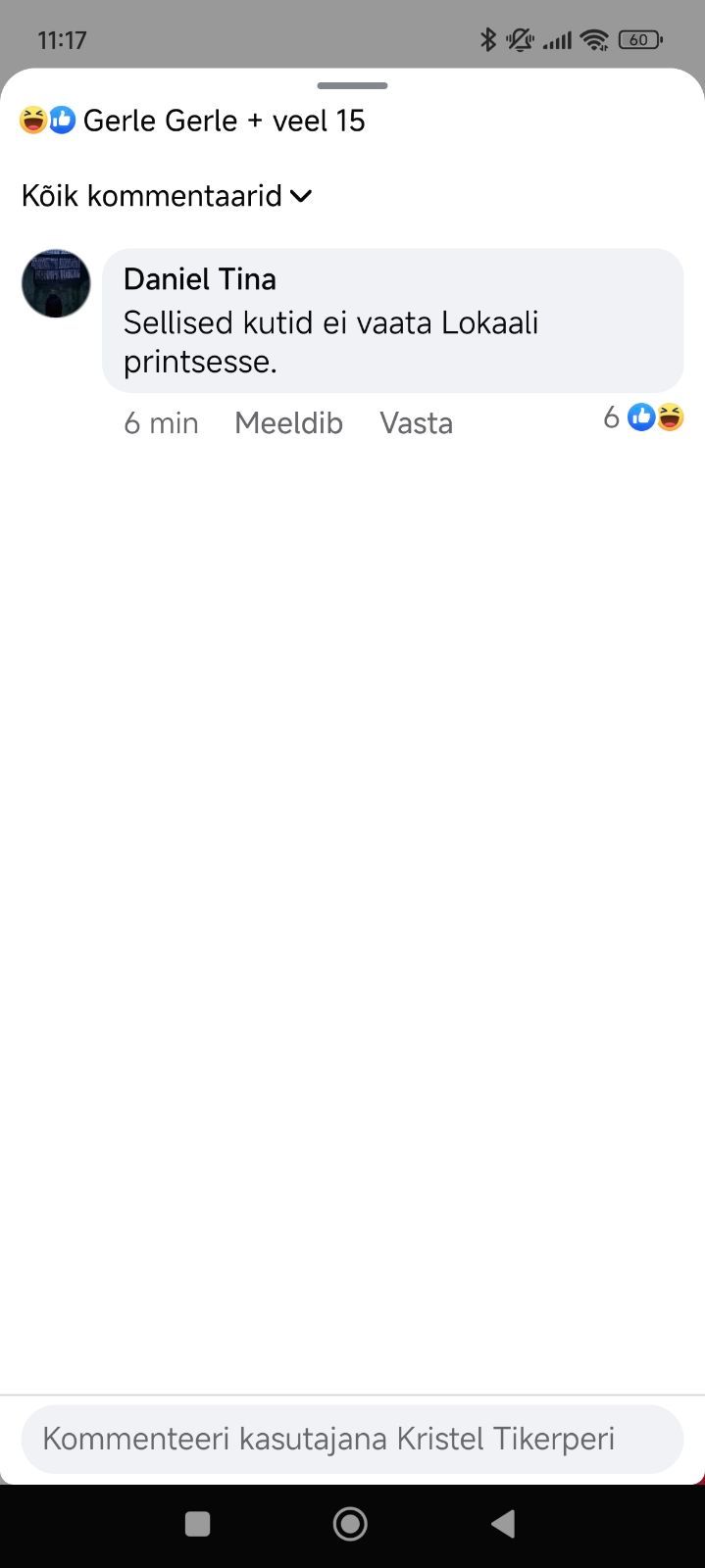The width and height of the screenshot is (705, 1568).
Task: Like Daniel Tina's comment with Meeldib
Action: tap(288, 423)
